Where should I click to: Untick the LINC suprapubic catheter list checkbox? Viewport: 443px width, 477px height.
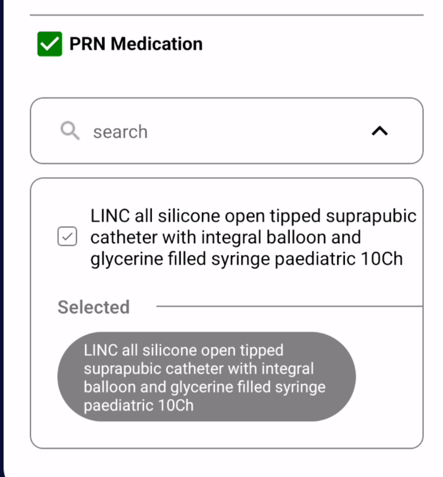(x=67, y=236)
